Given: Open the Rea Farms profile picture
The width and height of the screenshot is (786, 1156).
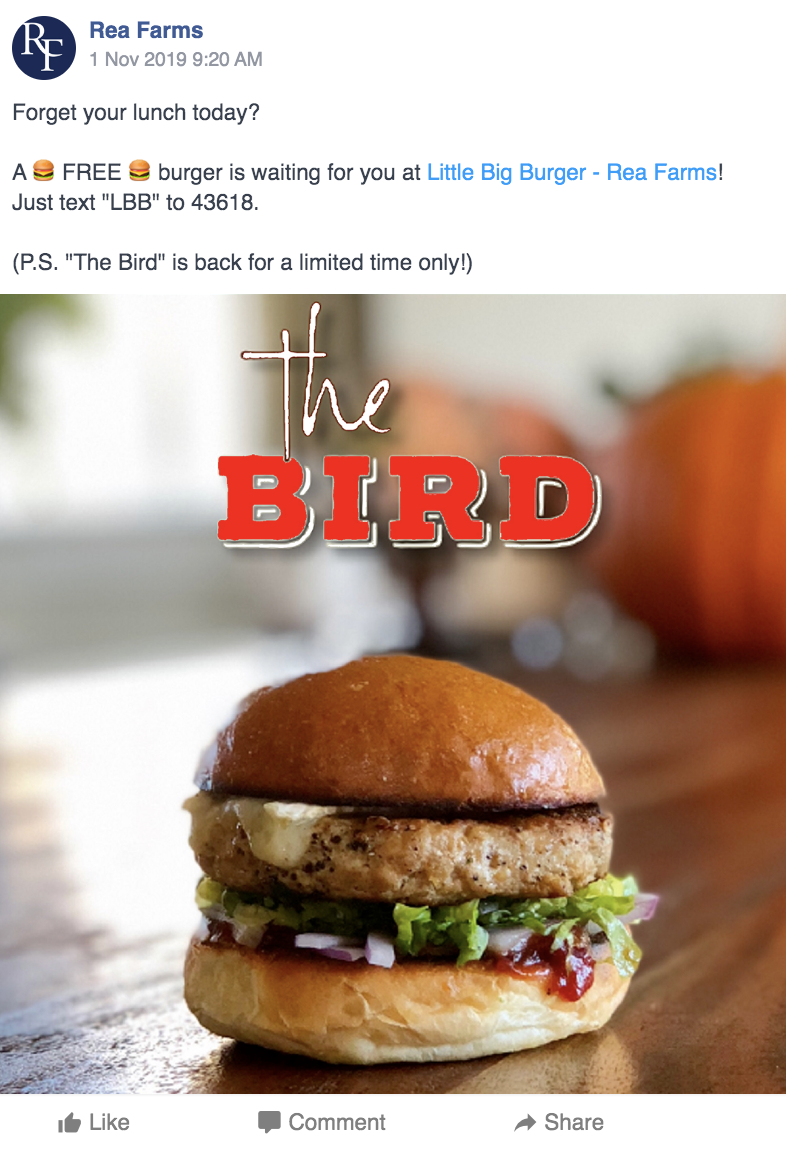Looking at the screenshot, I should click(x=44, y=47).
